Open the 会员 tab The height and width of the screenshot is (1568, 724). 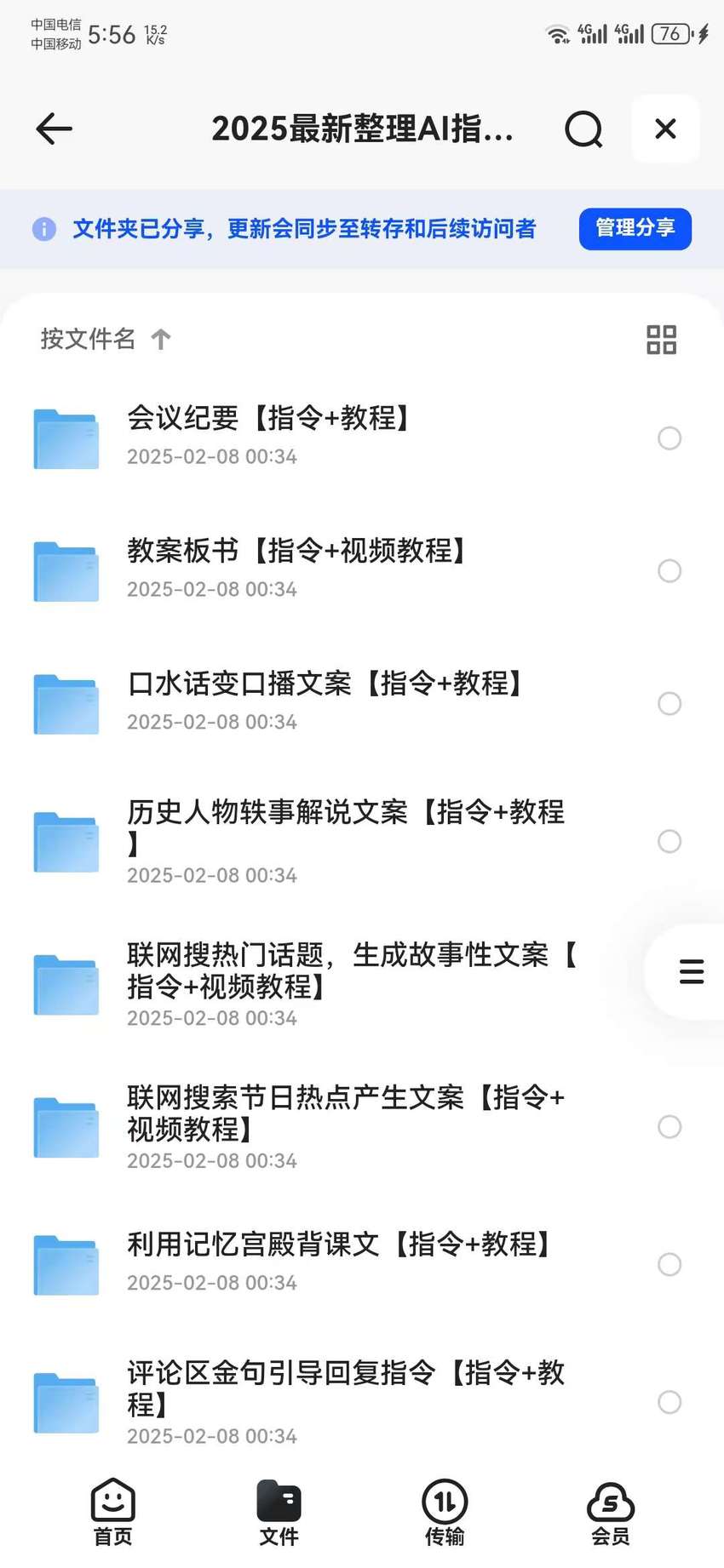611,1513
